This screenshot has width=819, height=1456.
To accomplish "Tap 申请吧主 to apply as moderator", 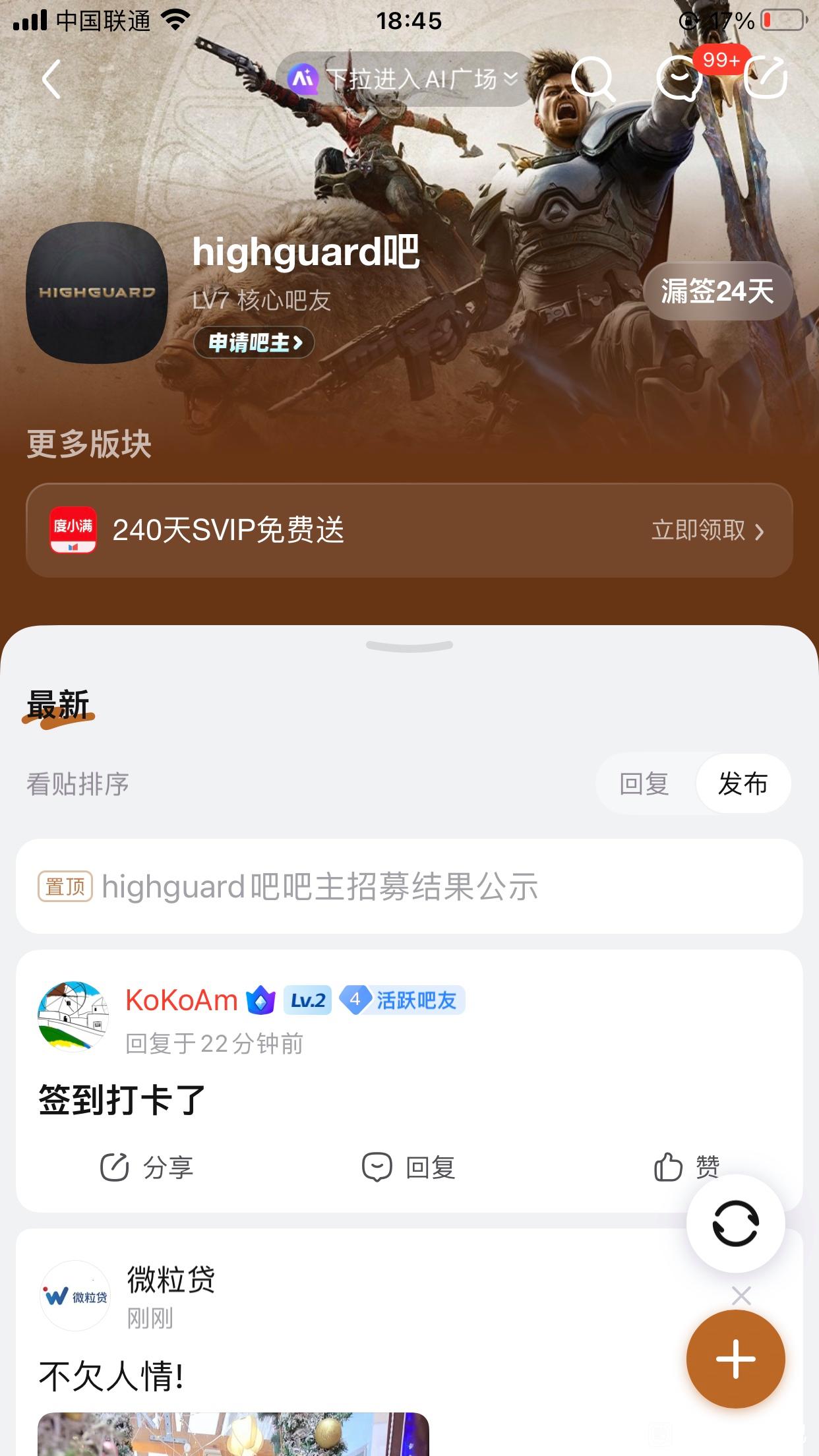I will pyautogui.click(x=255, y=343).
